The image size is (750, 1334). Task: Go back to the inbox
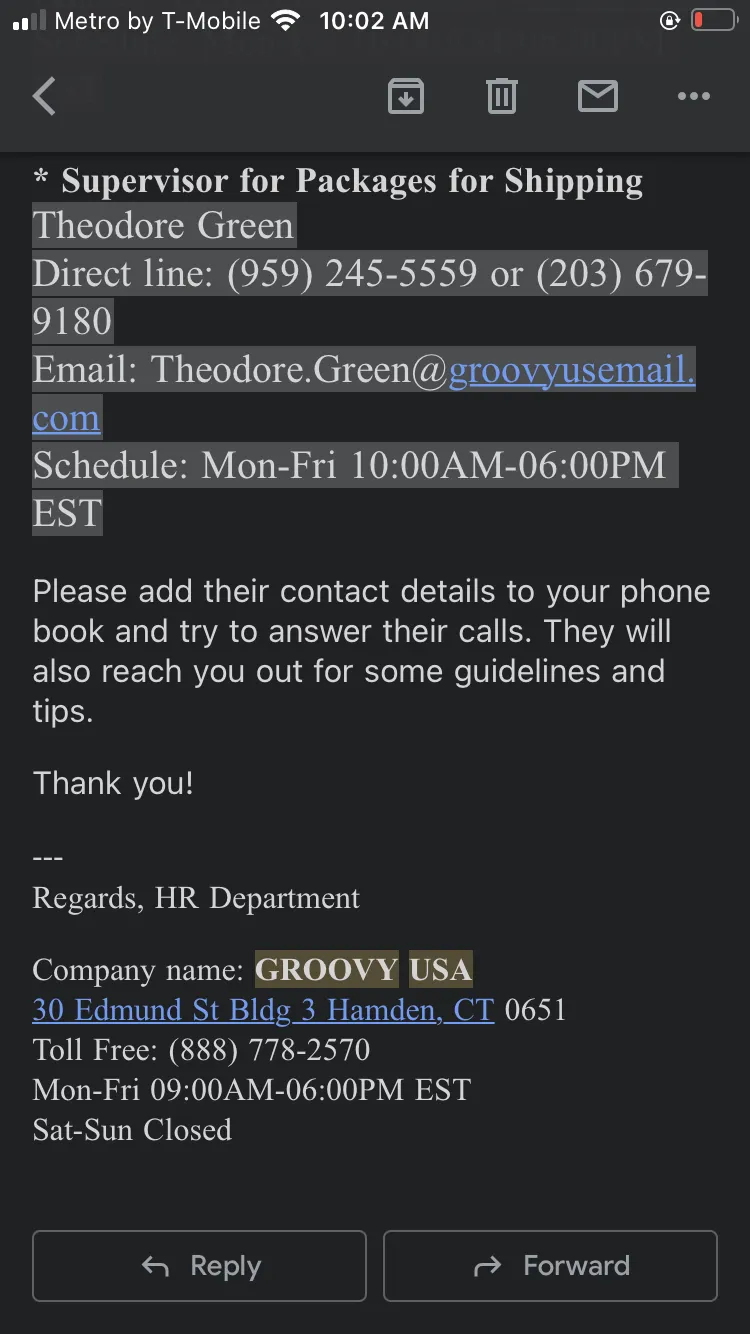[44, 97]
